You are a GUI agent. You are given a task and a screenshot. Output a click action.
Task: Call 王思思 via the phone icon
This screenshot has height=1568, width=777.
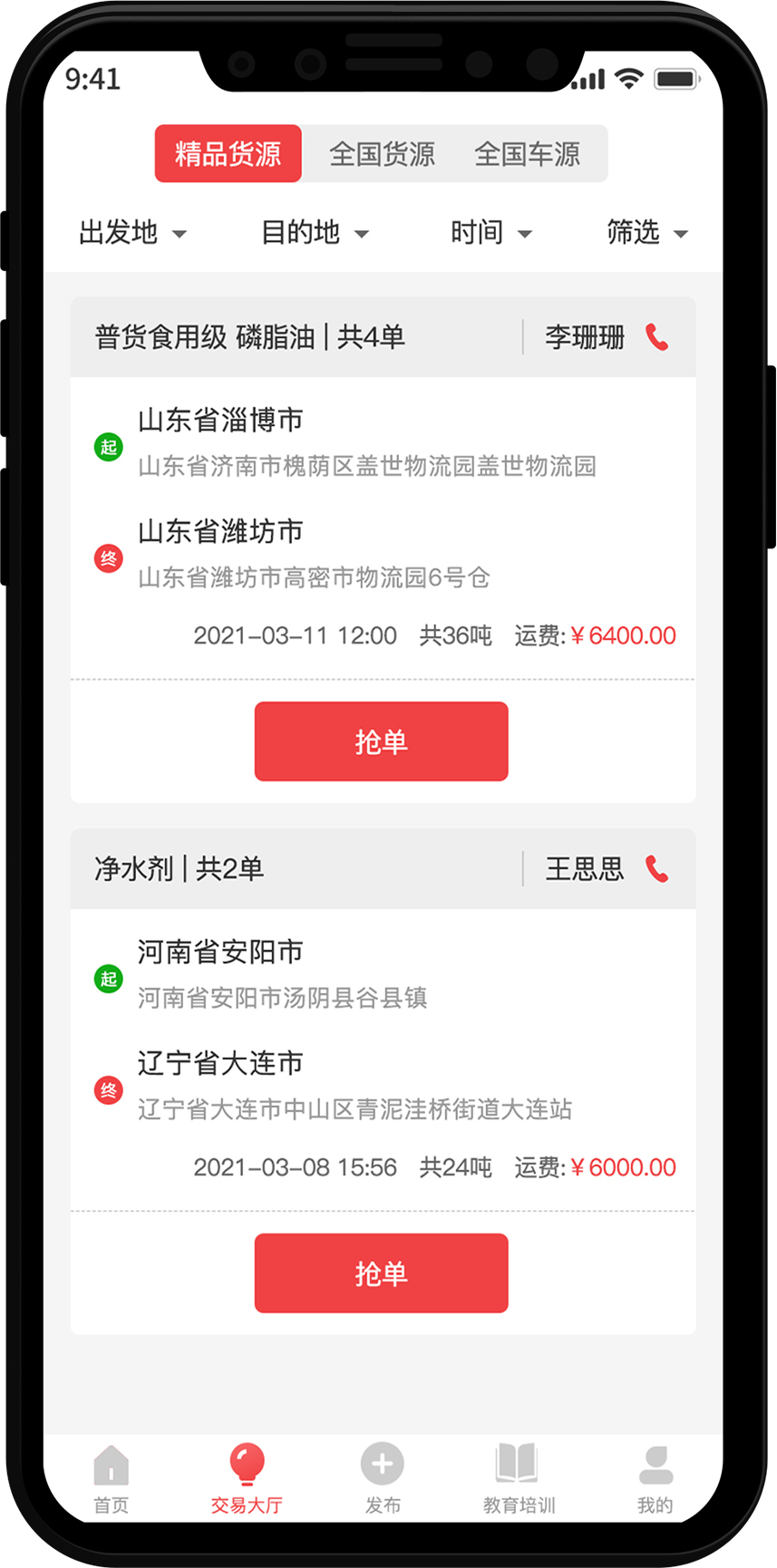click(657, 869)
